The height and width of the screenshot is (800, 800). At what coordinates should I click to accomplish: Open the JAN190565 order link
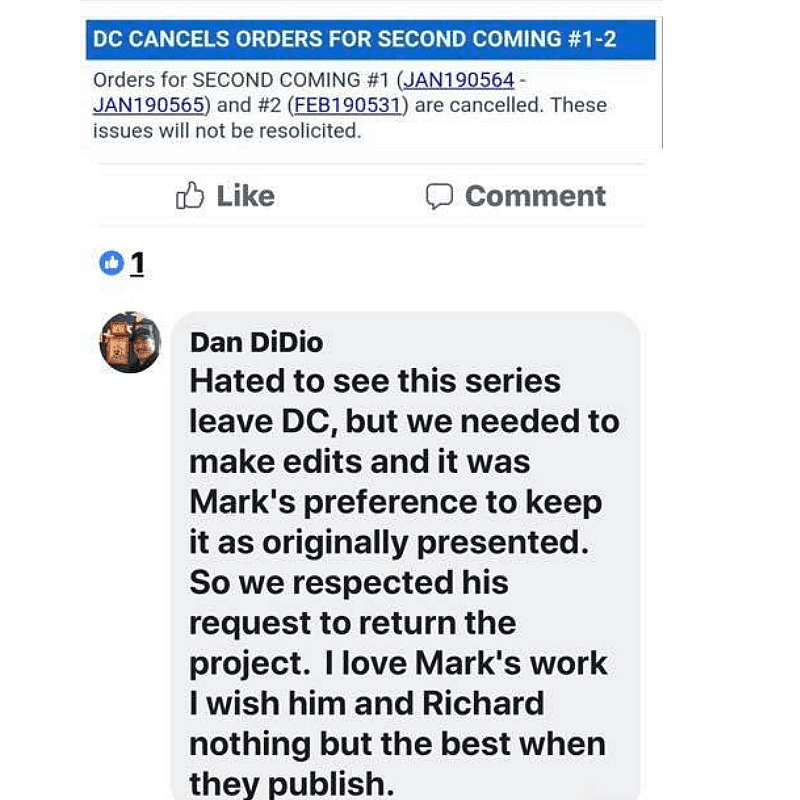(149, 105)
